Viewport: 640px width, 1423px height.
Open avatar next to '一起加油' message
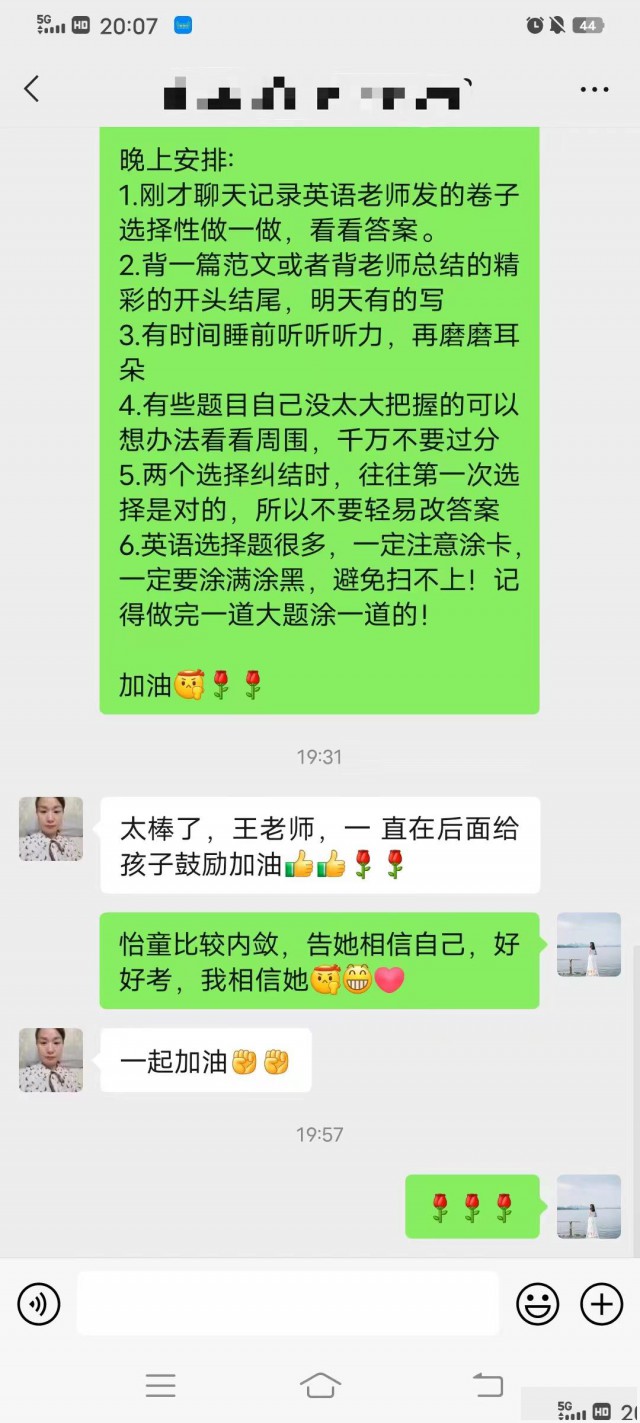(x=51, y=1060)
